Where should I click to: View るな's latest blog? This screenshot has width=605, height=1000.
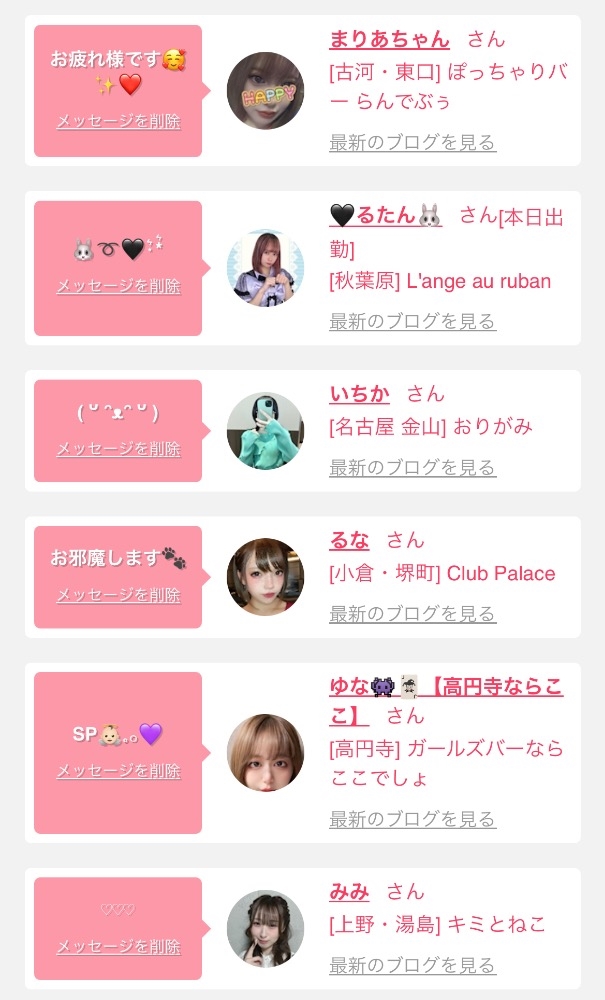click(412, 614)
